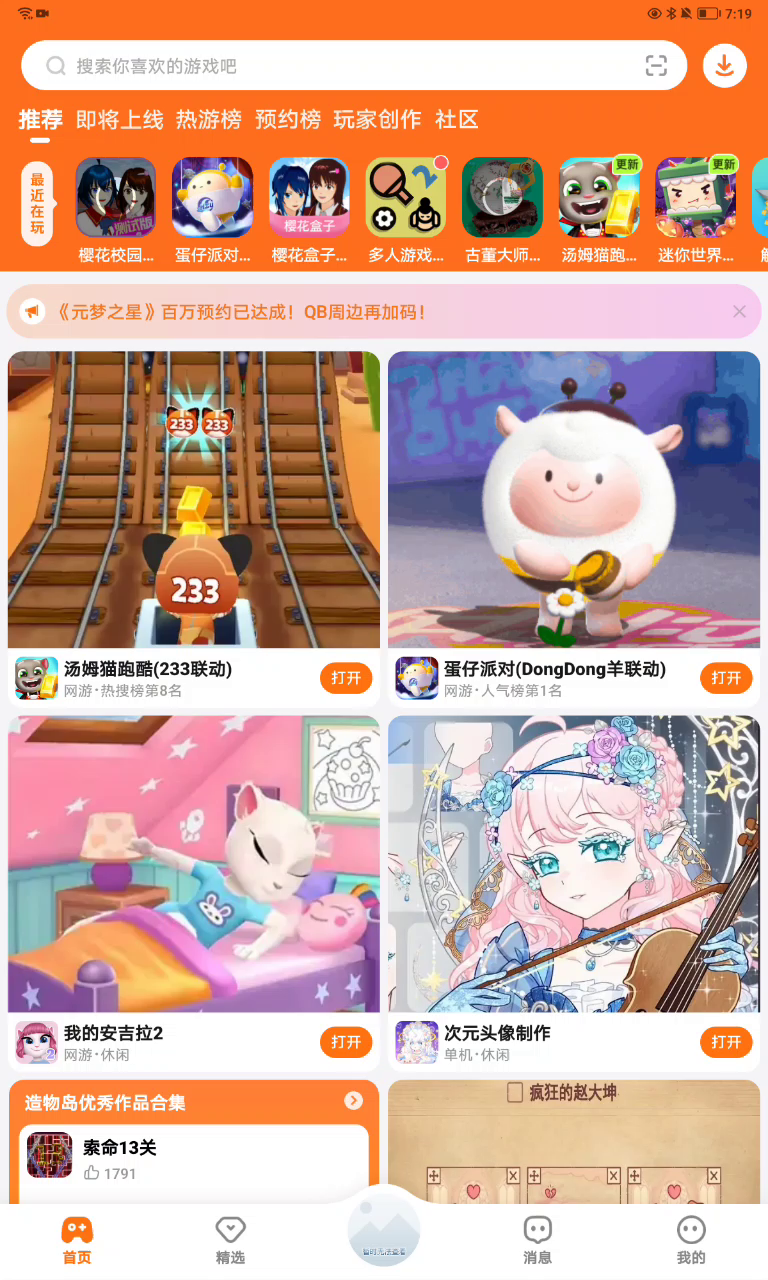Launch recently played 古董大师 game

502,210
